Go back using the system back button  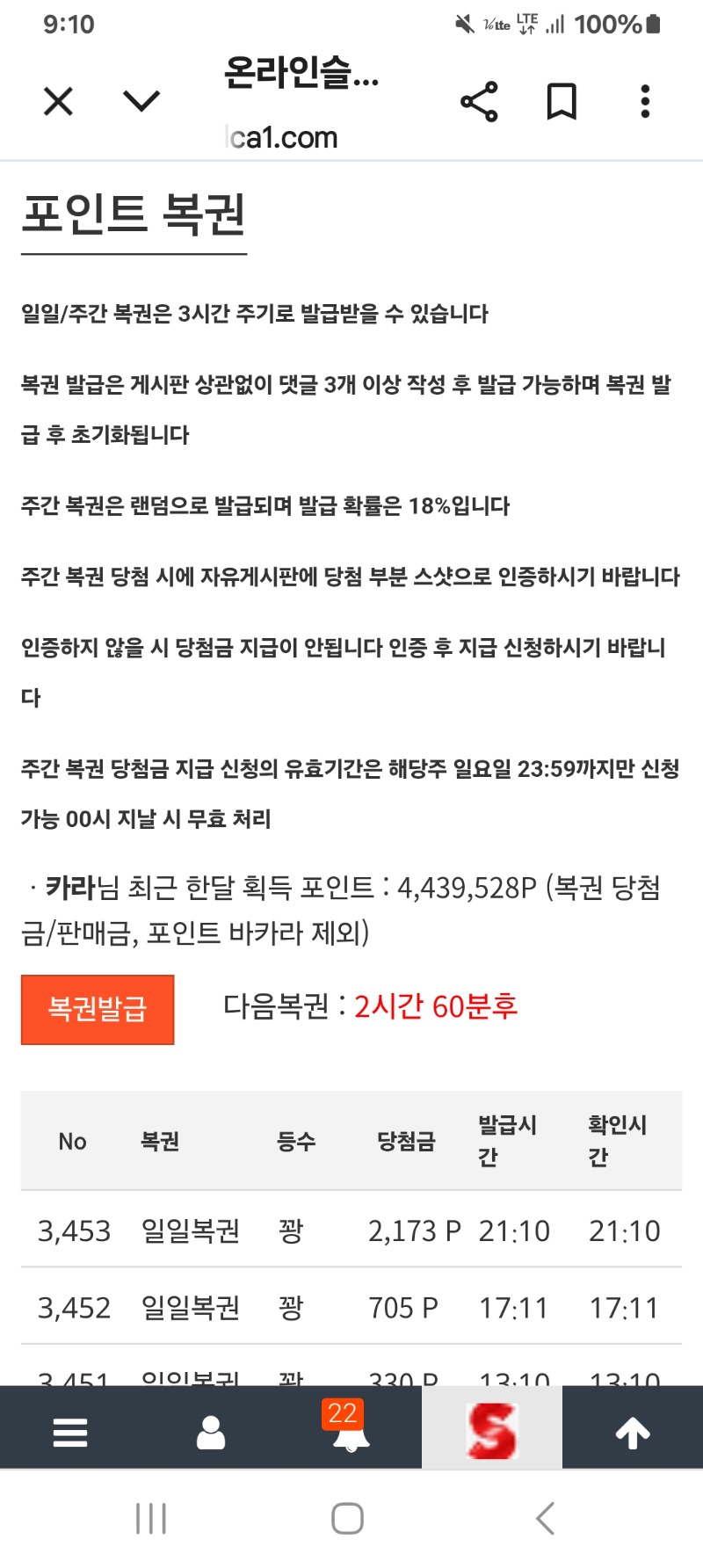[546, 1518]
